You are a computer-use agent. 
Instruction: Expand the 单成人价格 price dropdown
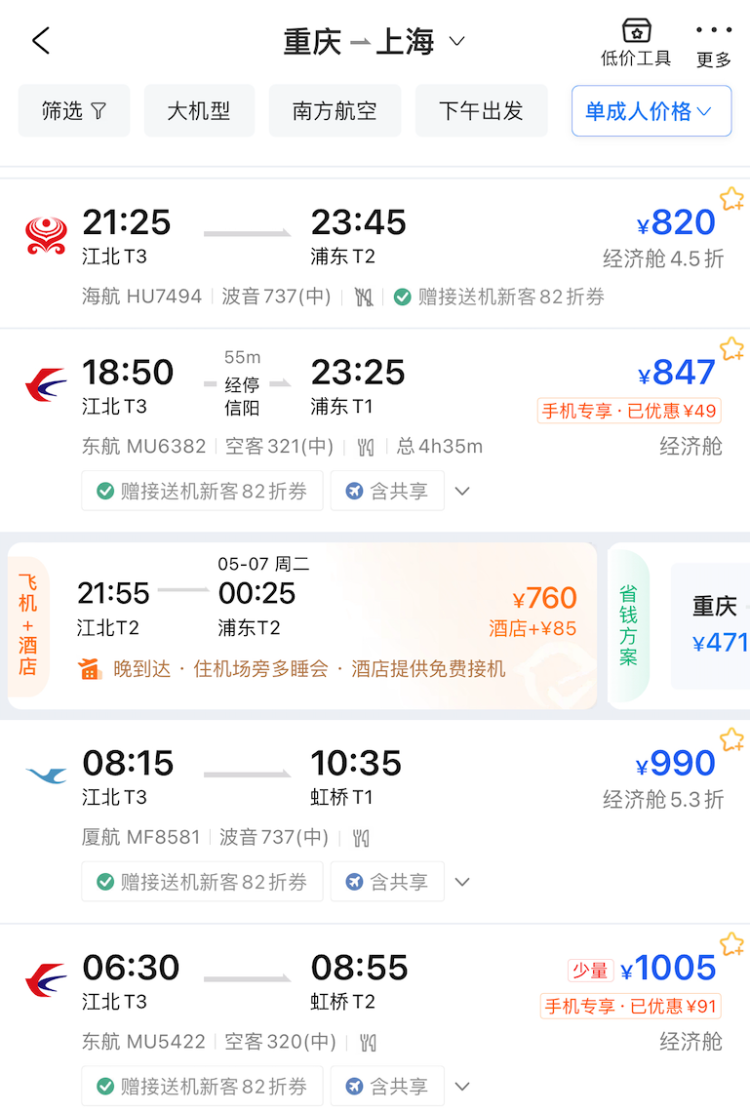point(651,111)
